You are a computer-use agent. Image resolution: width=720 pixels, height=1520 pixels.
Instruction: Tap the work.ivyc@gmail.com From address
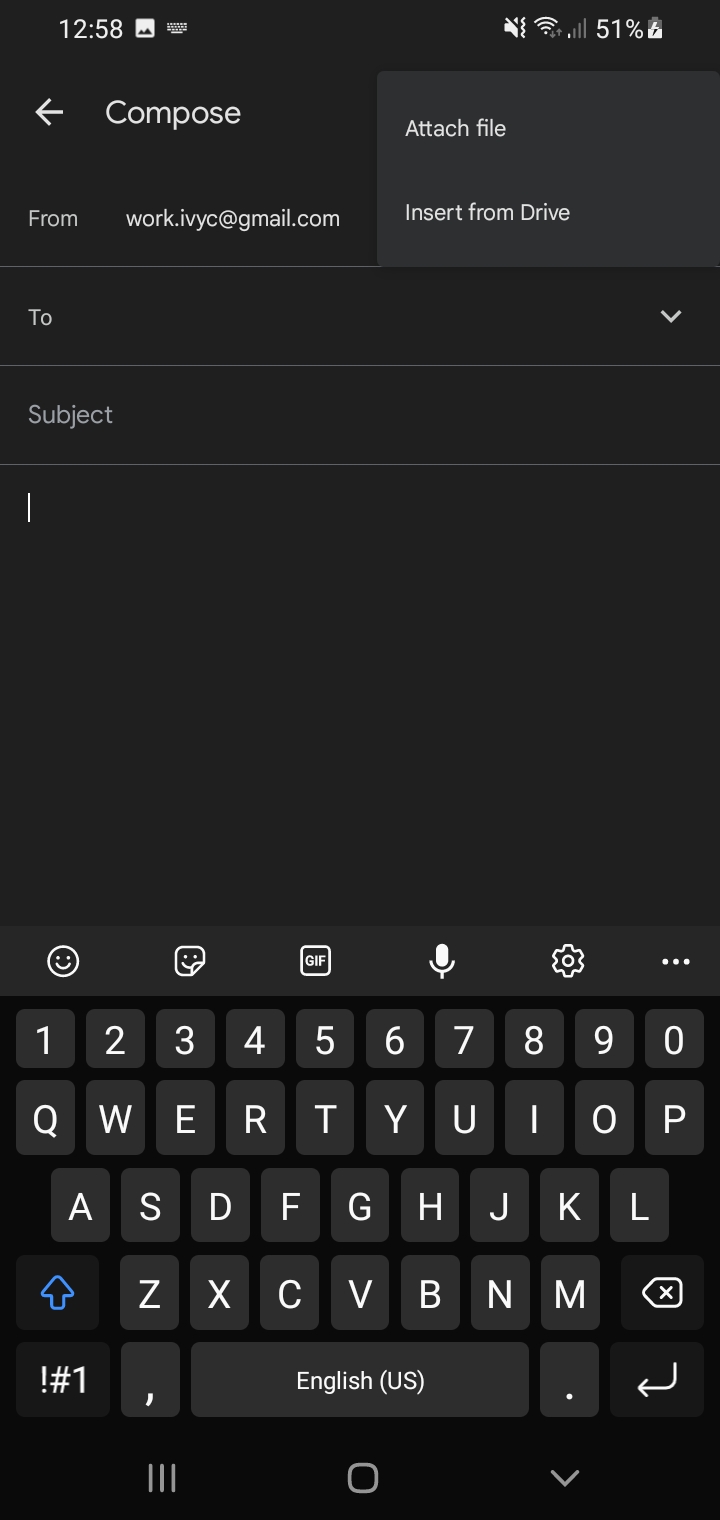(x=233, y=218)
